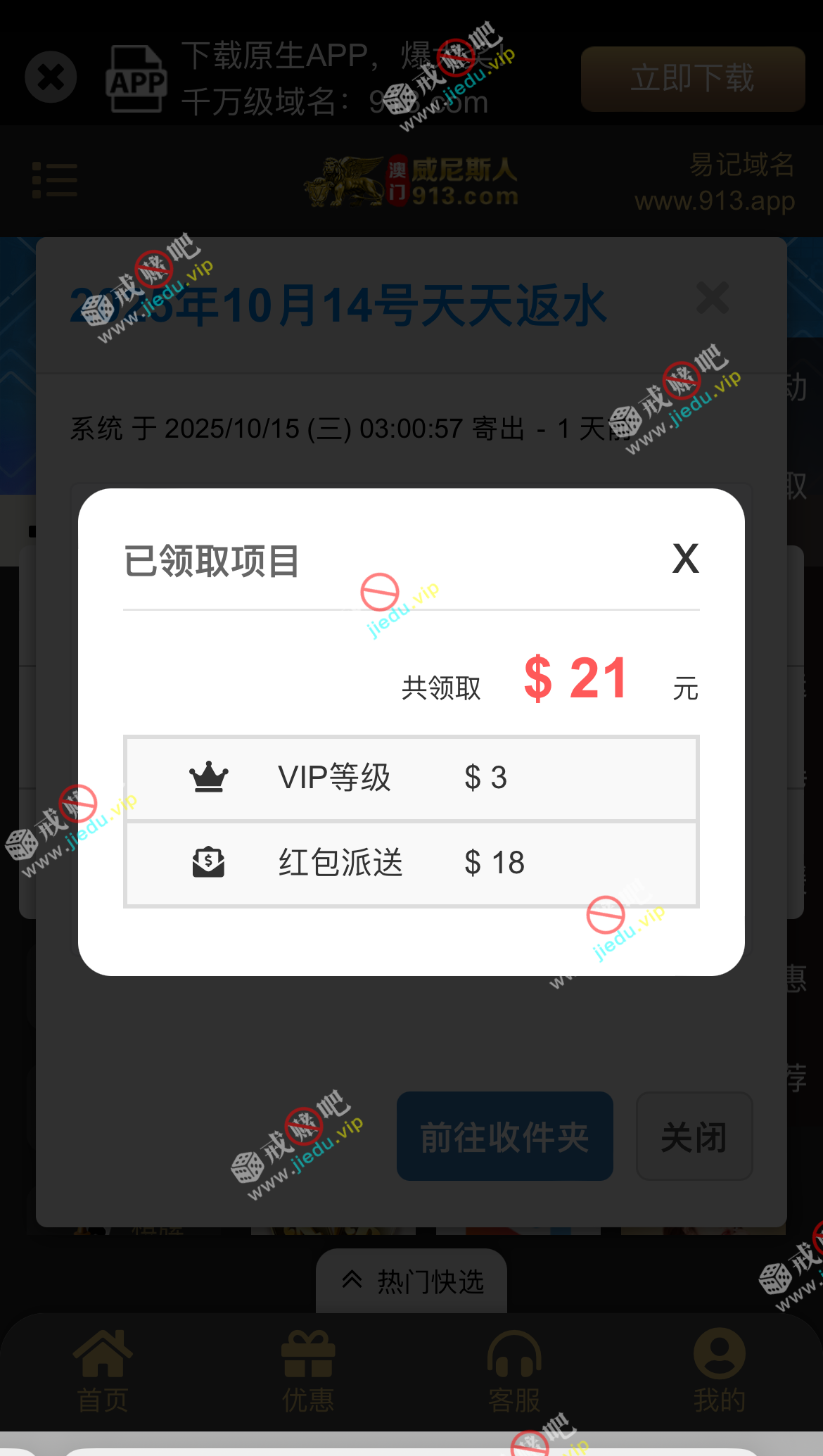This screenshot has height=1456, width=823.
Task: Close the 已领取项目 popup with the X
Action: coord(685,559)
